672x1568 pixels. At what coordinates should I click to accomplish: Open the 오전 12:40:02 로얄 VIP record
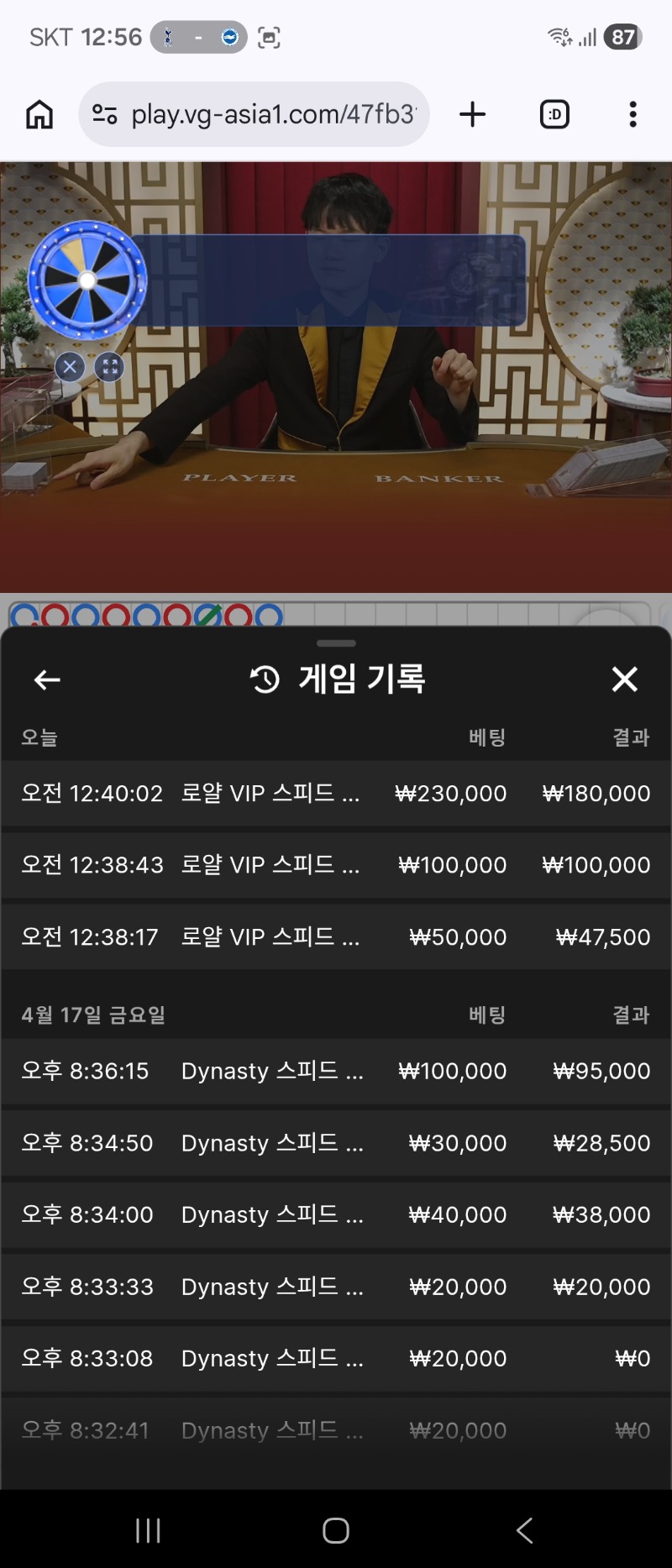pyautogui.click(x=336, y=794)
